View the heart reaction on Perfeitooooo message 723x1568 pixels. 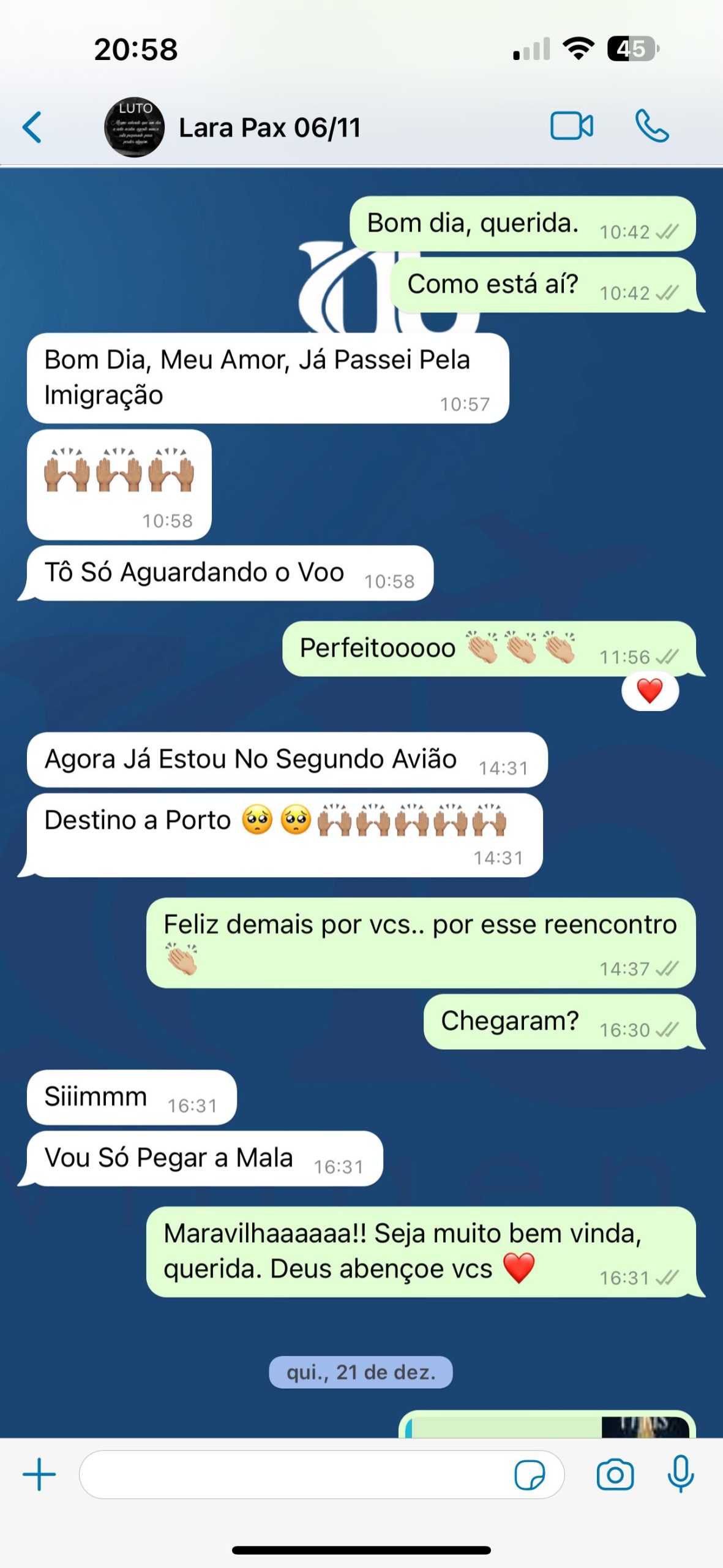point(650,692)
